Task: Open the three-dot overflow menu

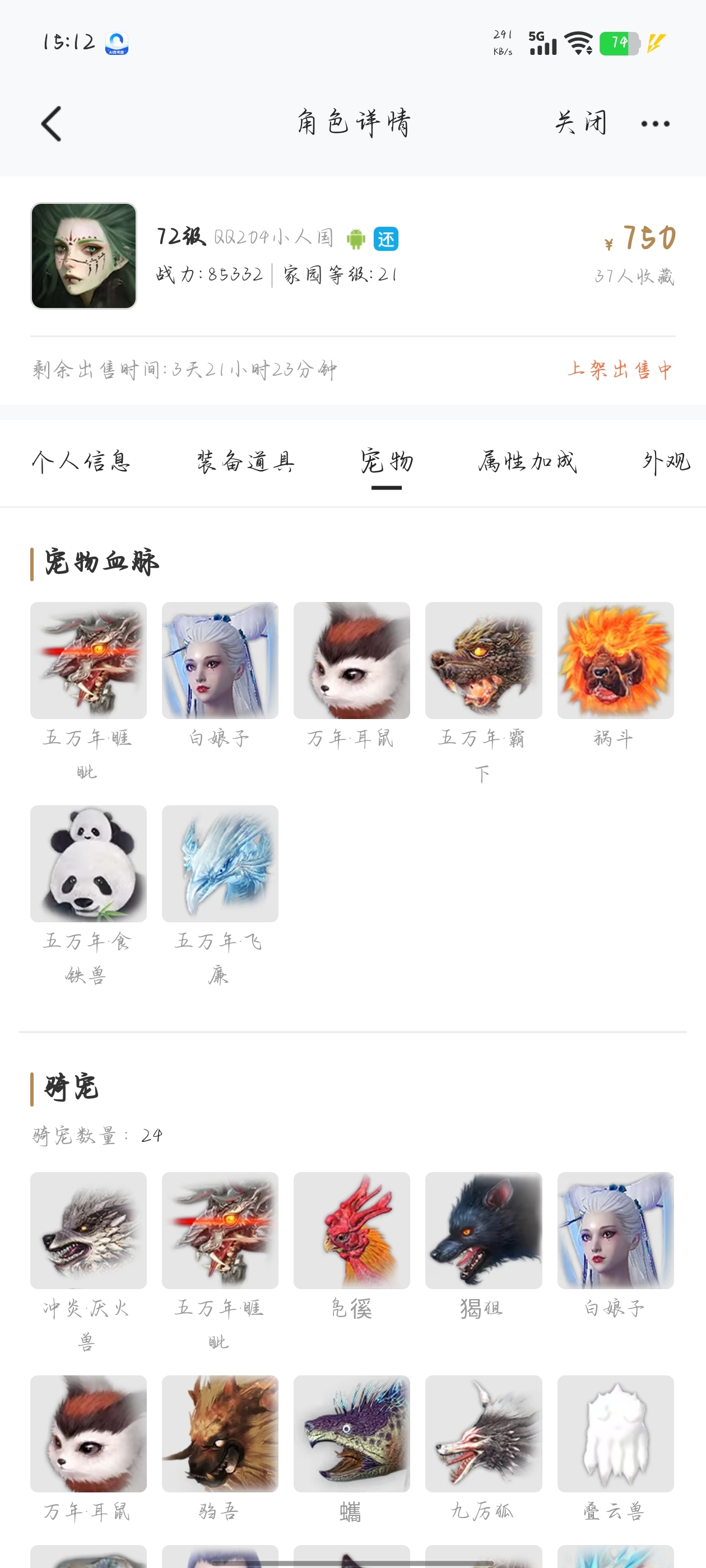Action: point(655,124)
